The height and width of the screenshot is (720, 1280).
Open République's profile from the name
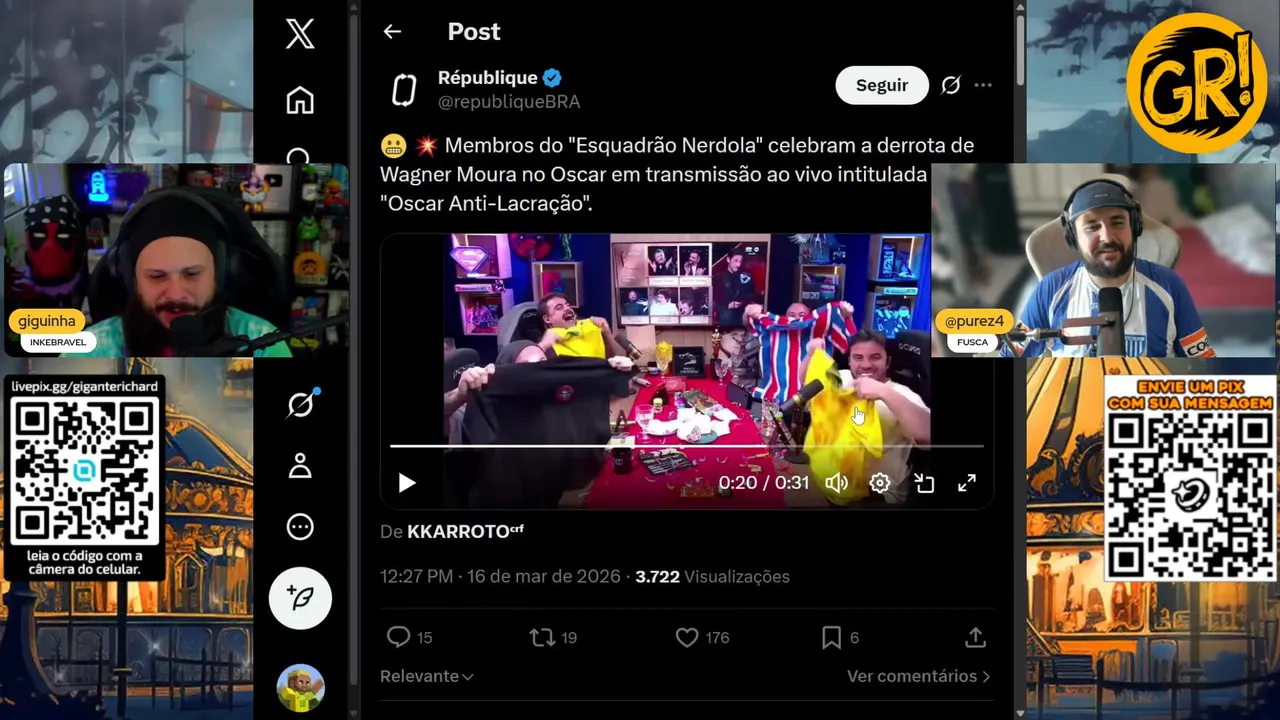(x=487, y=78)
